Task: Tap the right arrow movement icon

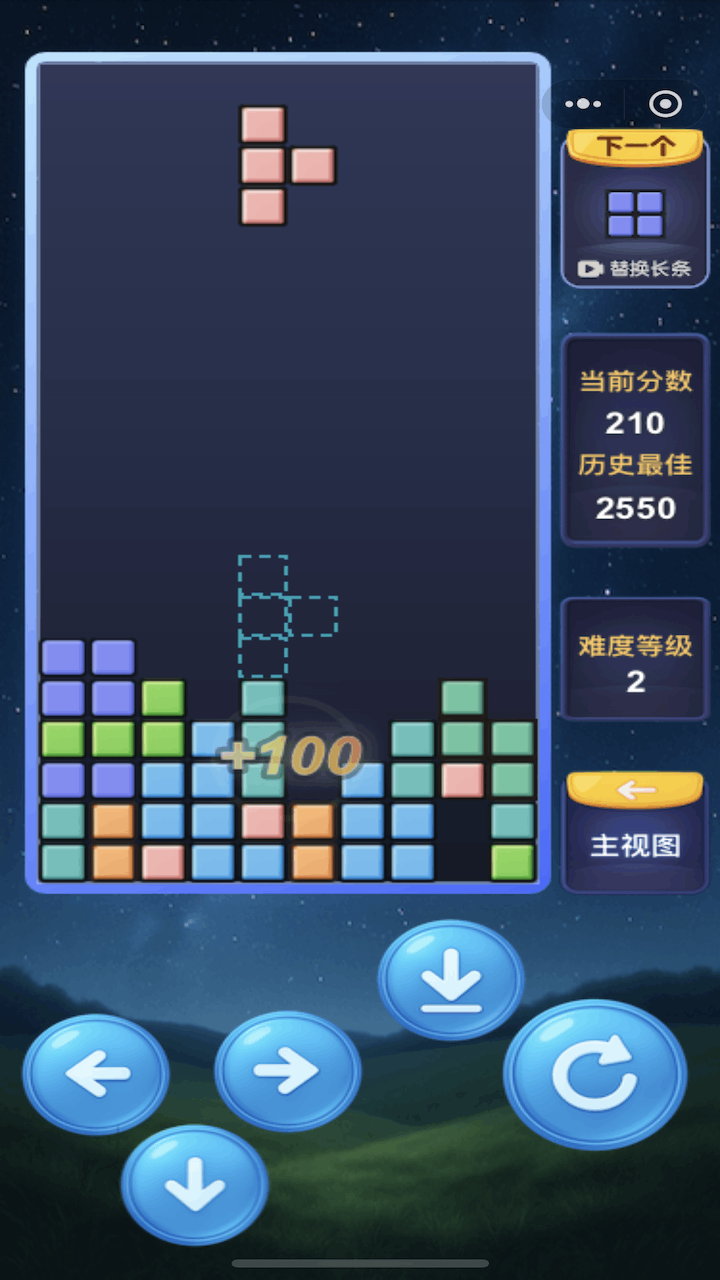Action: [288, 1071]
